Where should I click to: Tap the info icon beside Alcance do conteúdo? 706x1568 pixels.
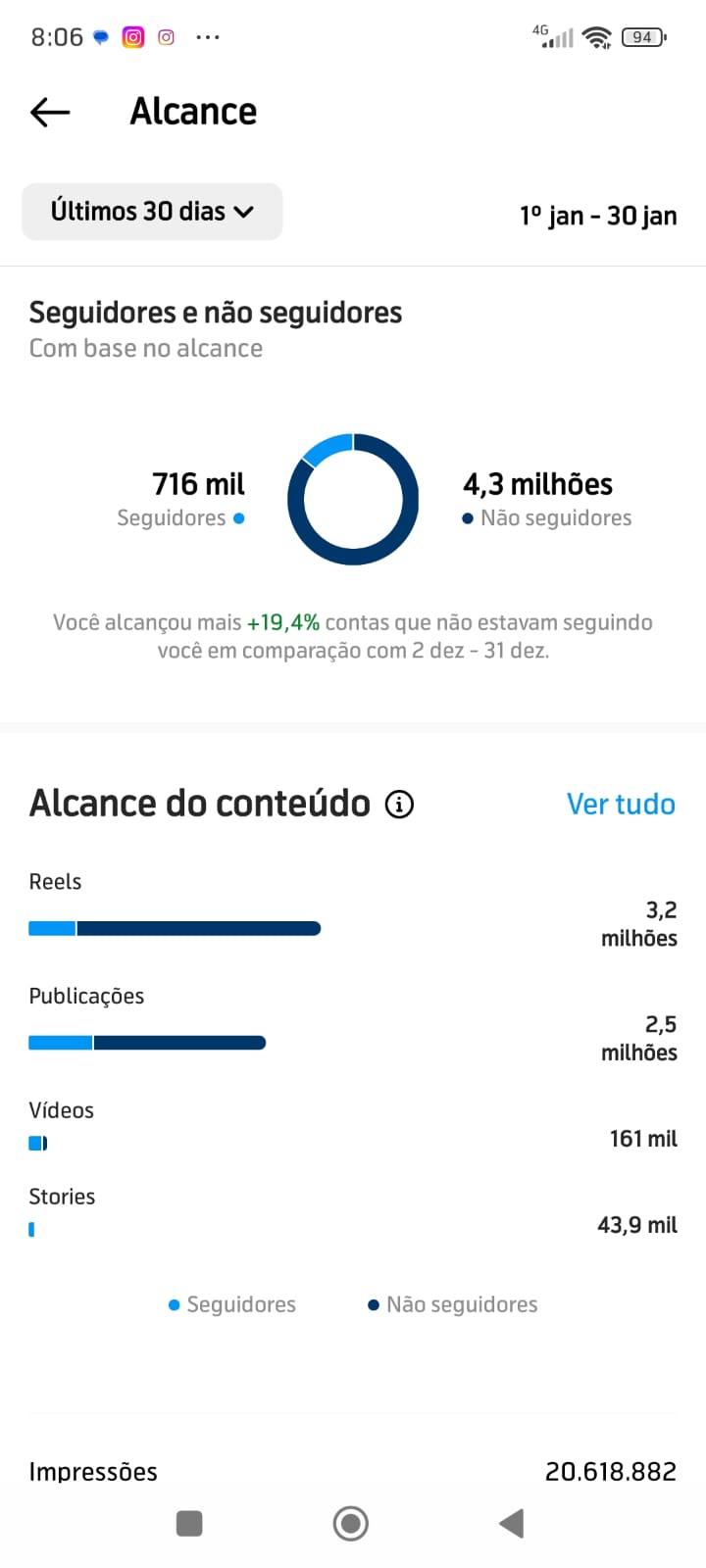(x=399, y=805)
